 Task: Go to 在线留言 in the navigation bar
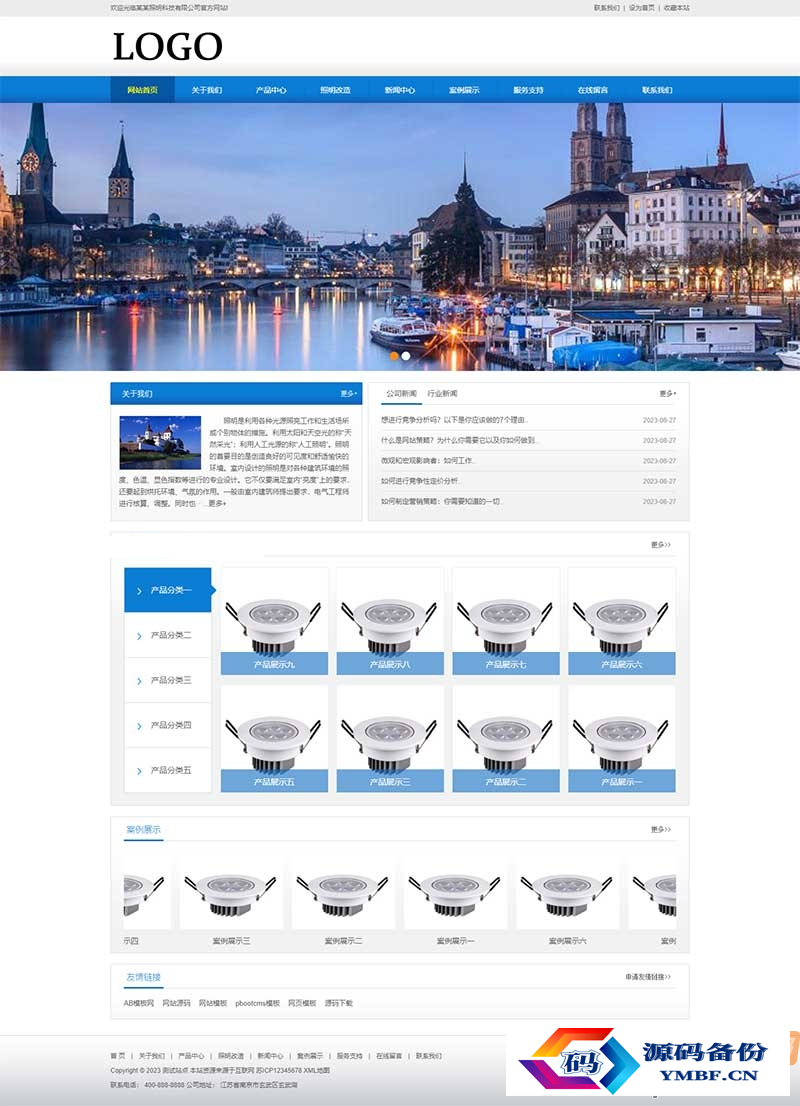(x=592, y=90)
